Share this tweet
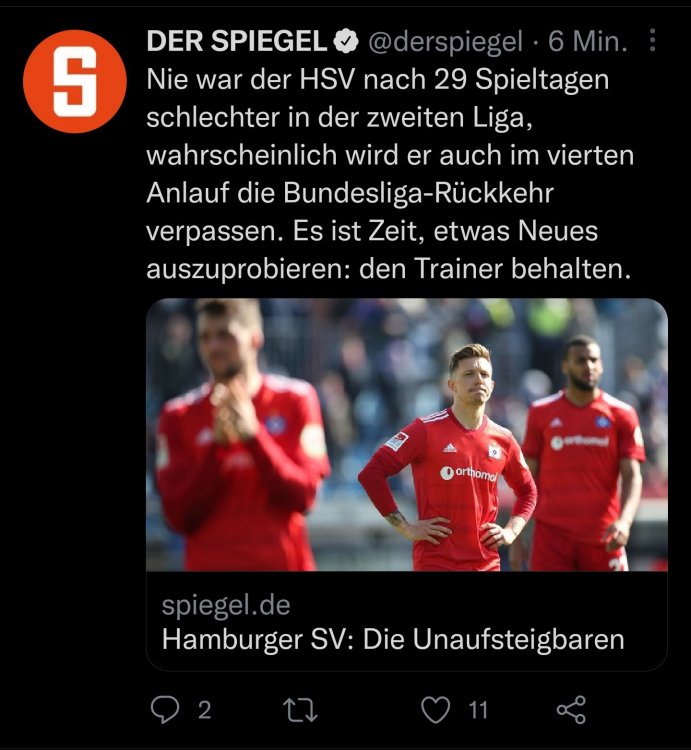 571,710
